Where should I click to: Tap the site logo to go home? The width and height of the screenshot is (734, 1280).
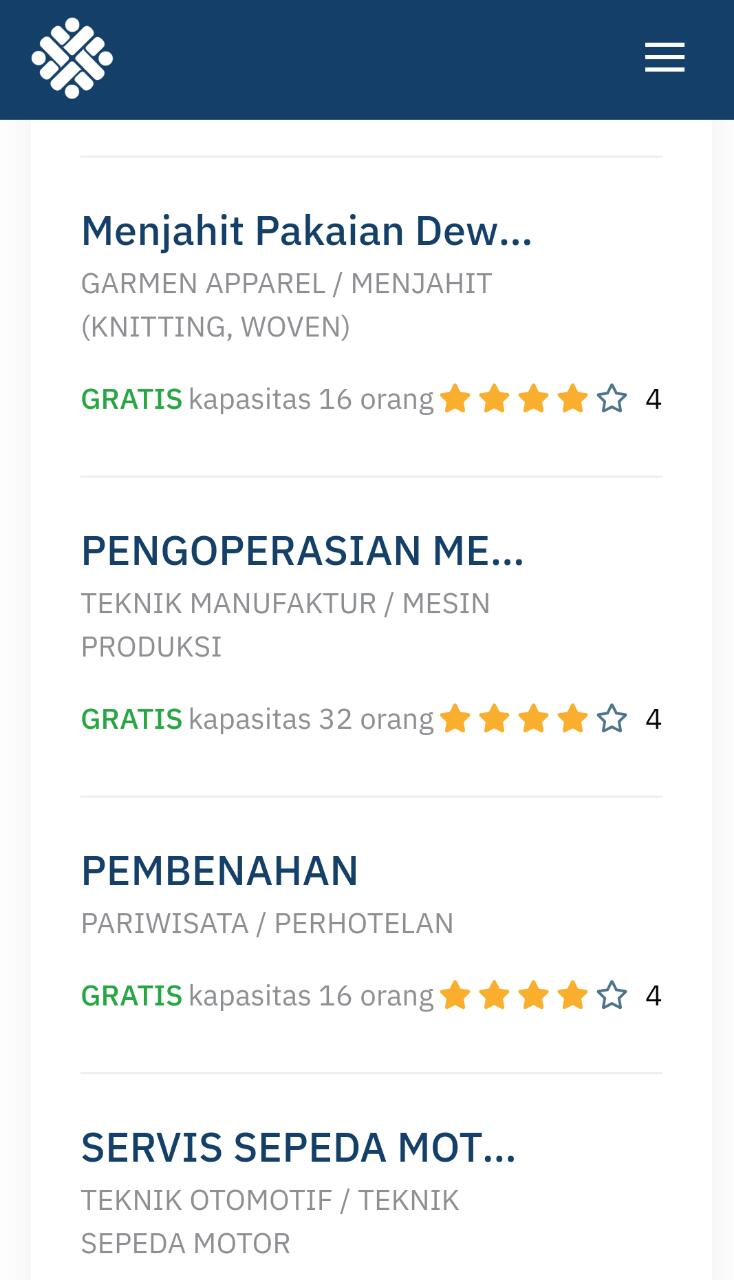coord(72,58)
